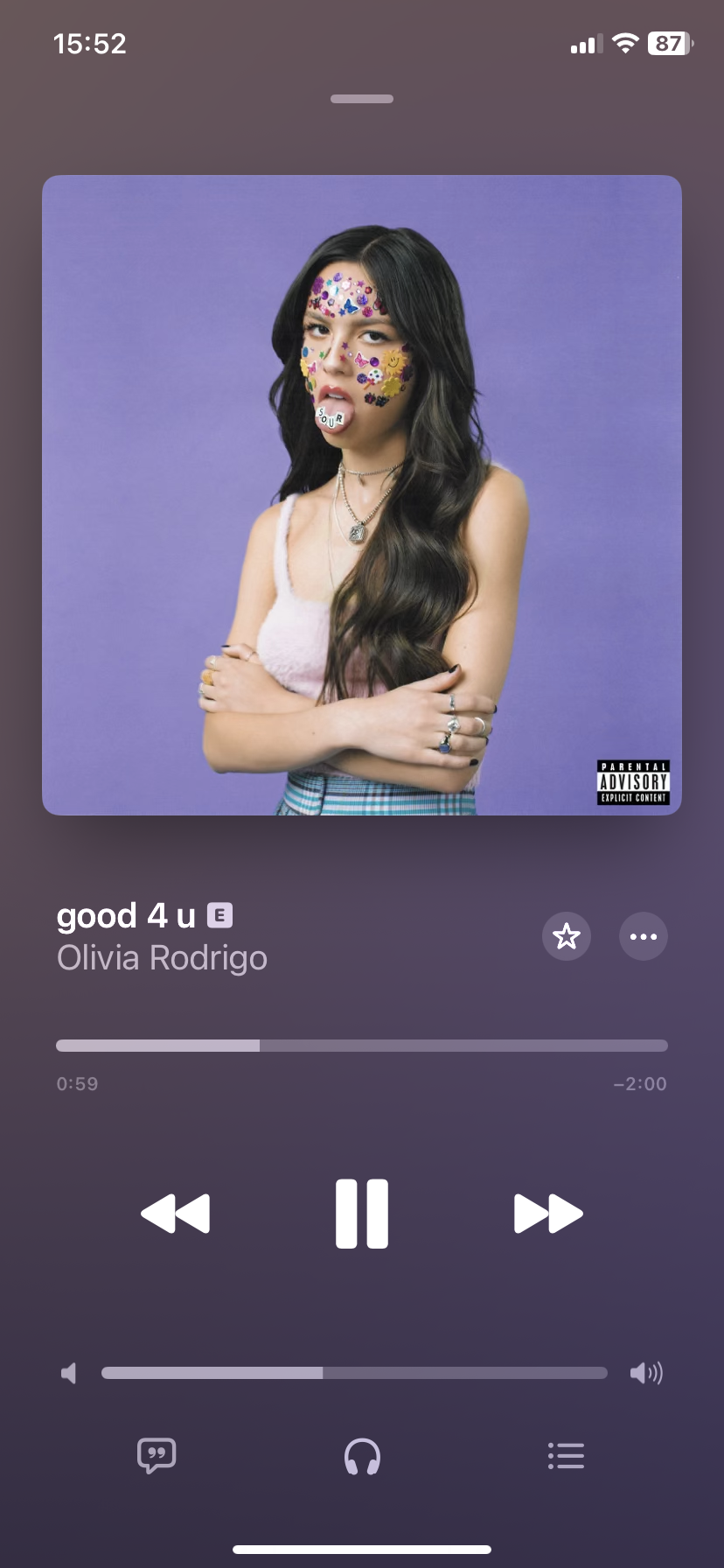Viewport: 724px width, 1568px height.
Task: Open the three-dot more options menu
Action: [x=644, y=936]
